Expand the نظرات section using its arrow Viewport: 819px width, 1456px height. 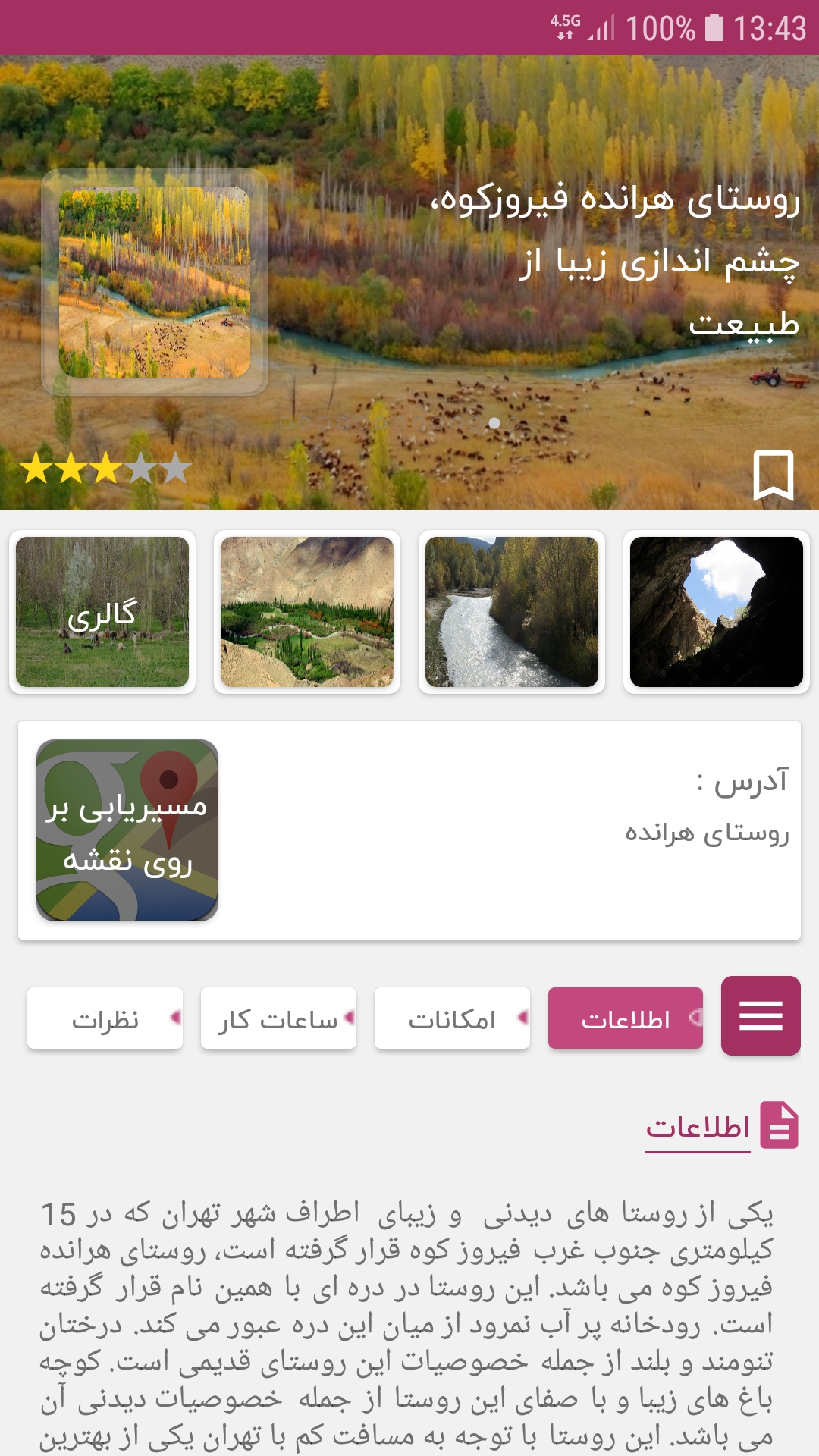tap(176, 1018)
